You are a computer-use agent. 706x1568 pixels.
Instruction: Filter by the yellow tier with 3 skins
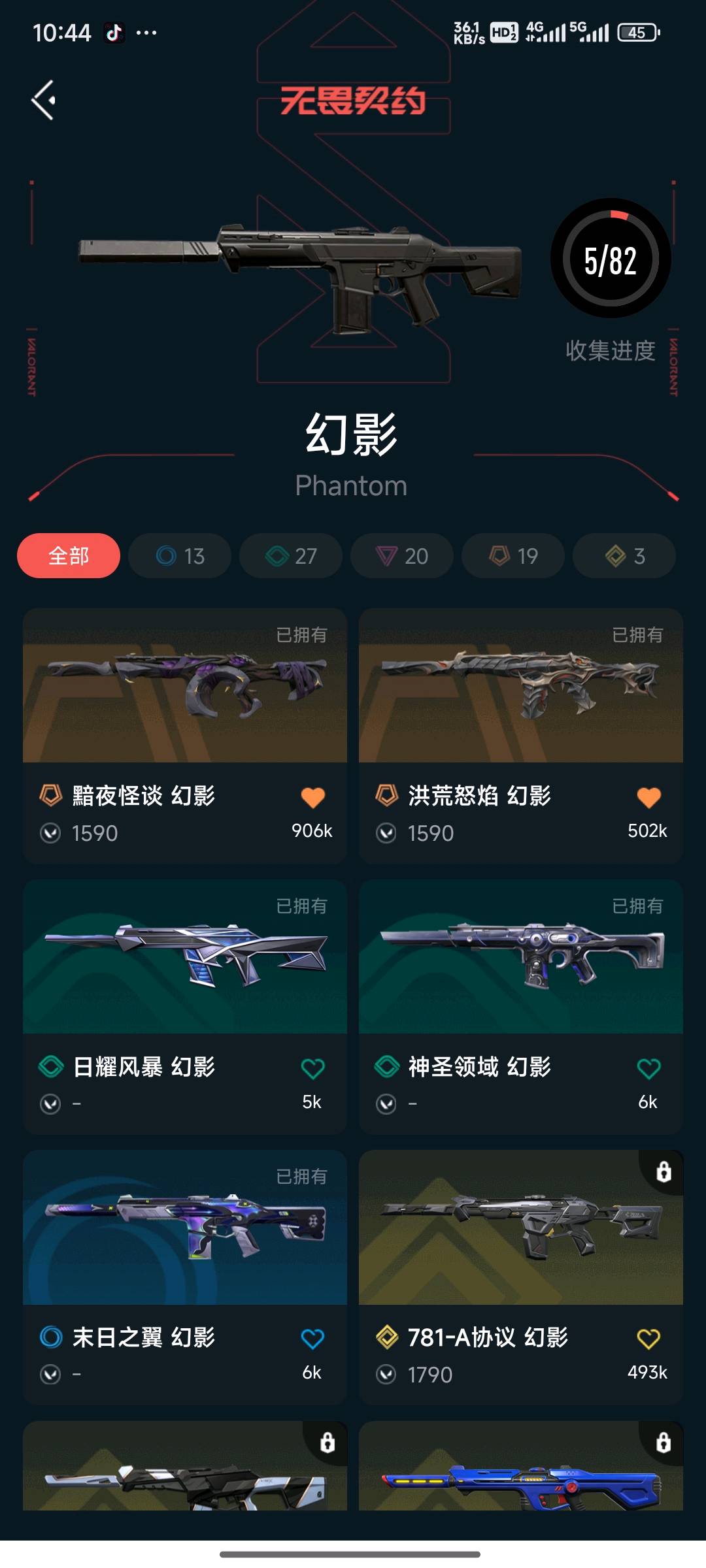[624, 556]
